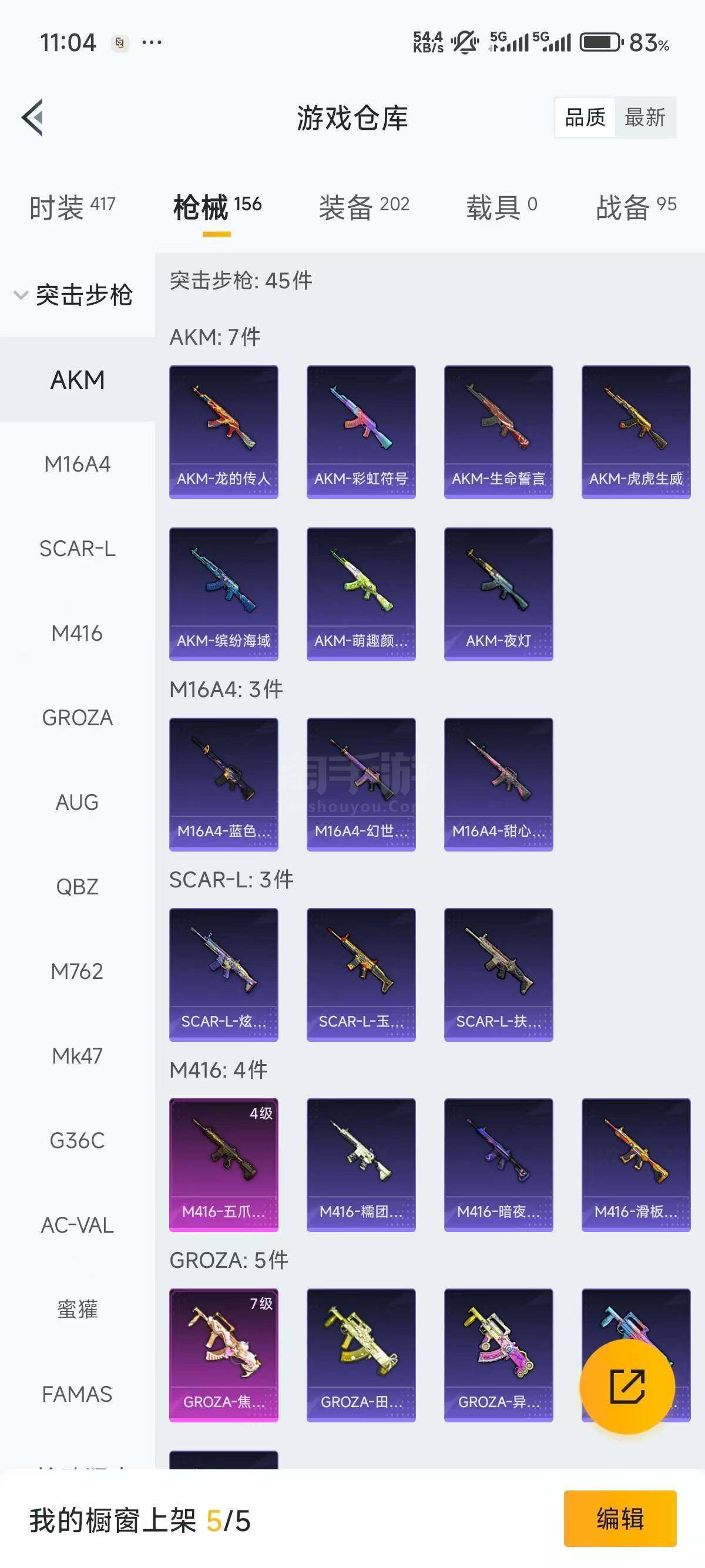Select GROZA in the side list
The width and height of the screenshot is (705, 1568).
point(78,718)
